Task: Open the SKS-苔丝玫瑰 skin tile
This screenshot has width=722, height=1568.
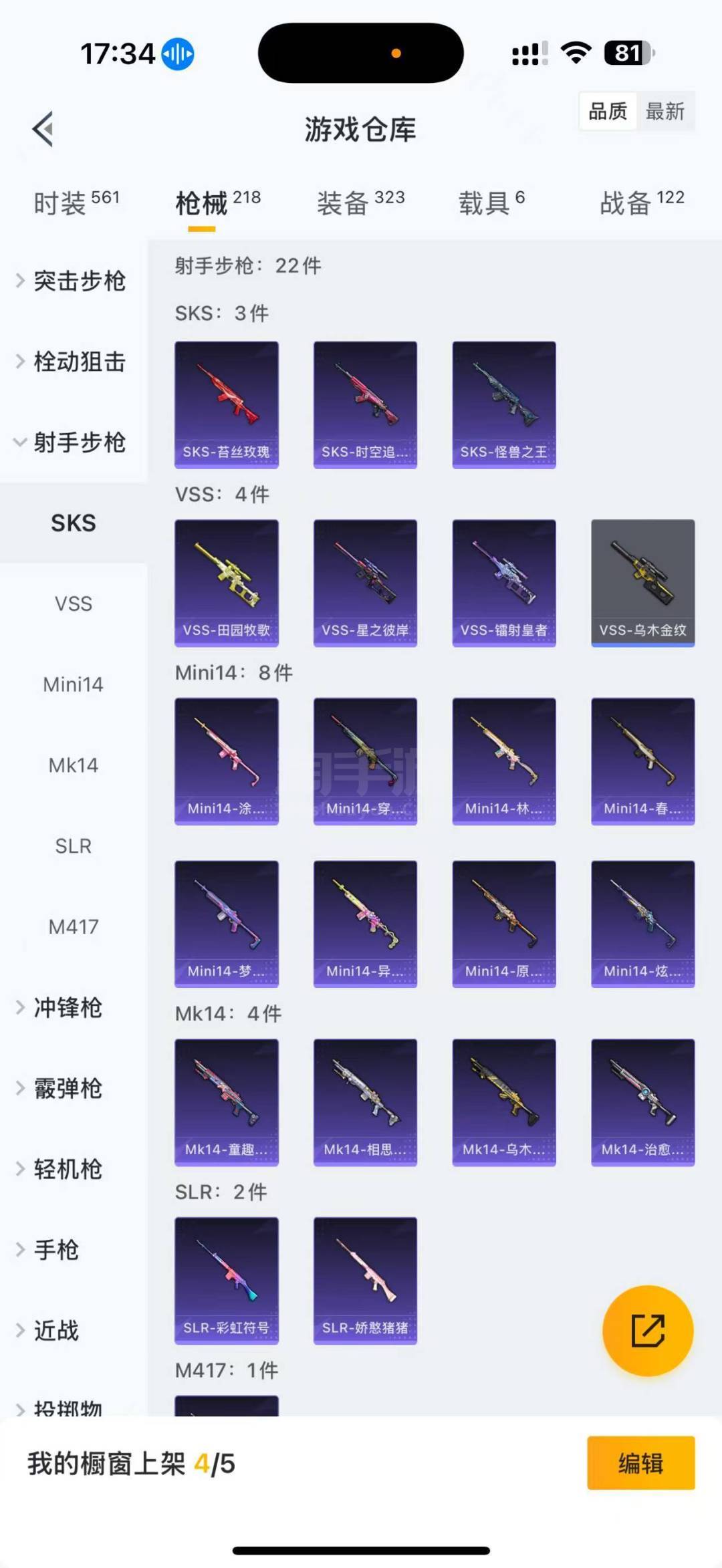Action: pyautogui.click(x=227, y=405)
